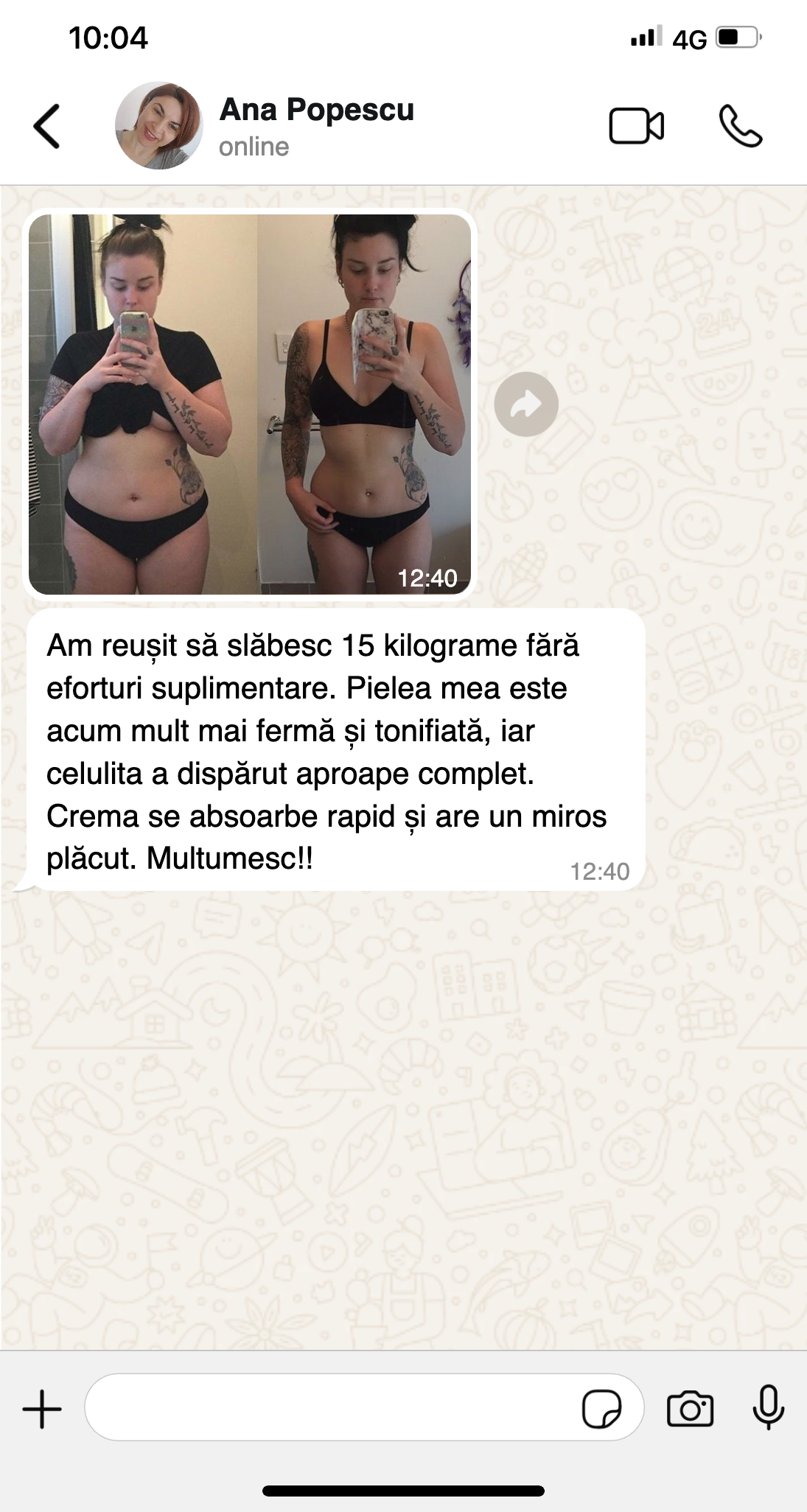807x1512 pixels.
Task: Open the sticker picker
Action: click(601, 1410)
